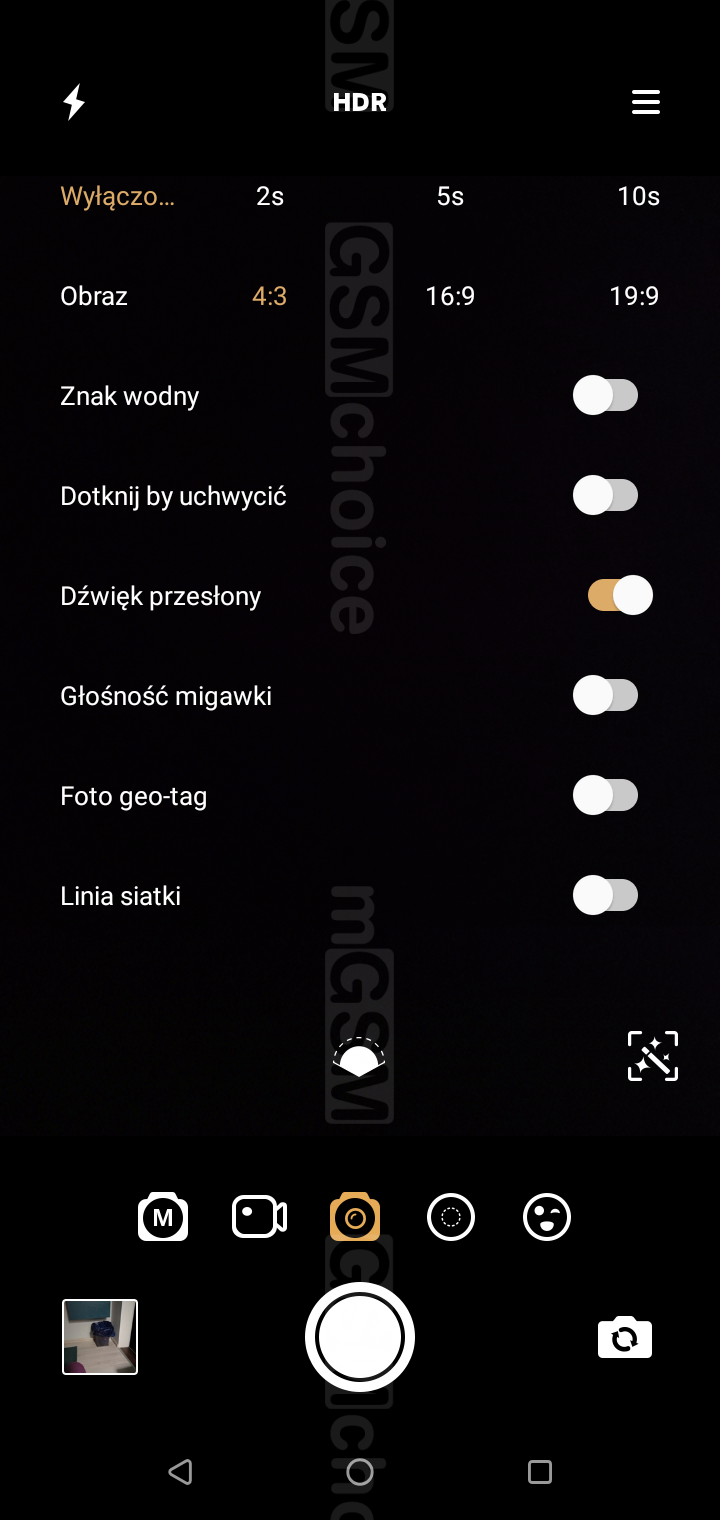Viewport: 720px width, 1520px height.
Task: Open the magic wand filter effects
Action: 652,1056
